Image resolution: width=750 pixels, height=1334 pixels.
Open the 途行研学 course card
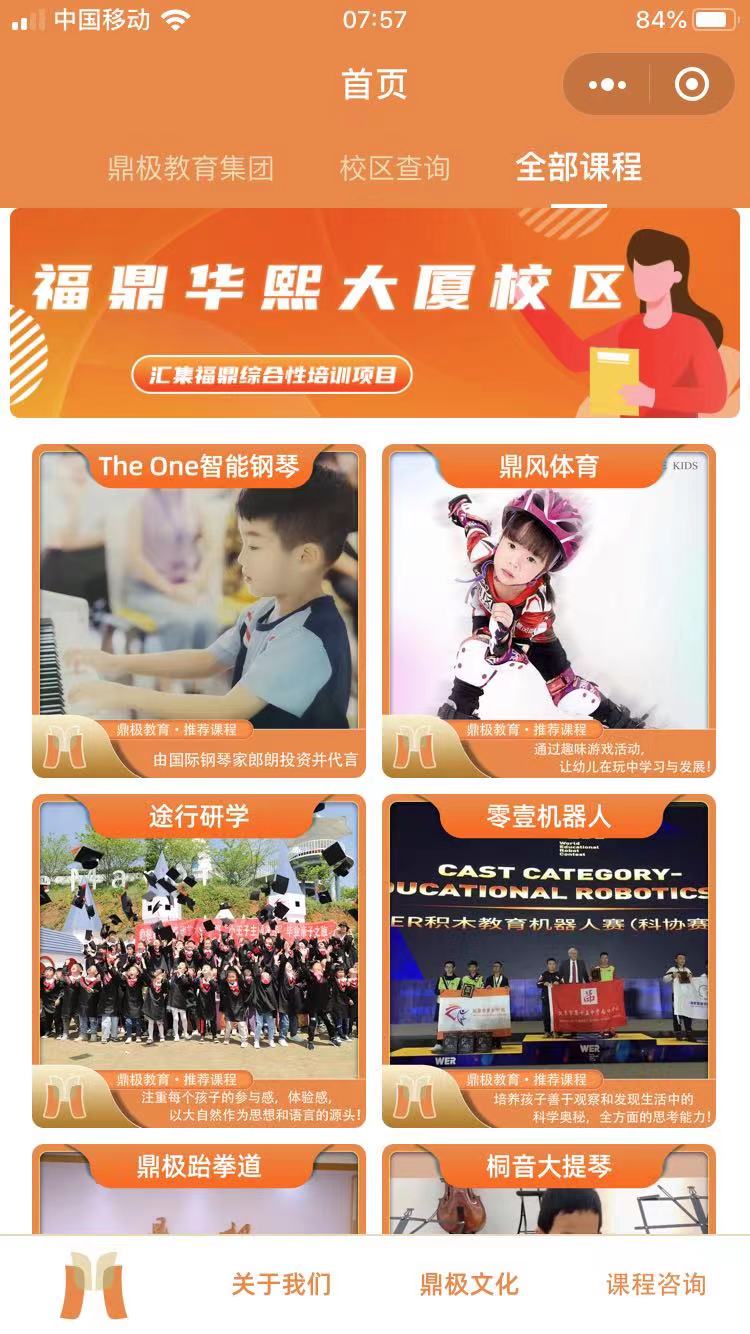(199, 960)
